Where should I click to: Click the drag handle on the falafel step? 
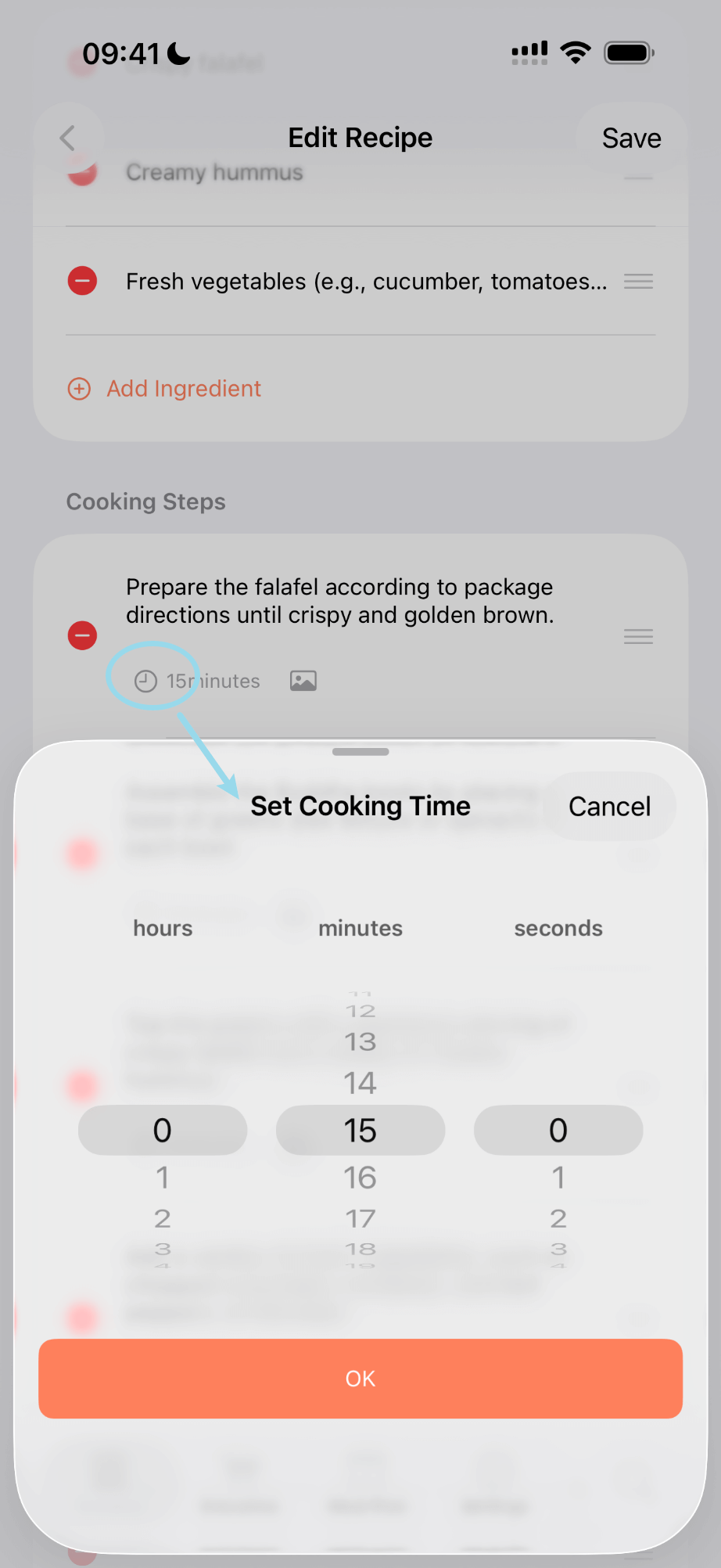(638, 636)
